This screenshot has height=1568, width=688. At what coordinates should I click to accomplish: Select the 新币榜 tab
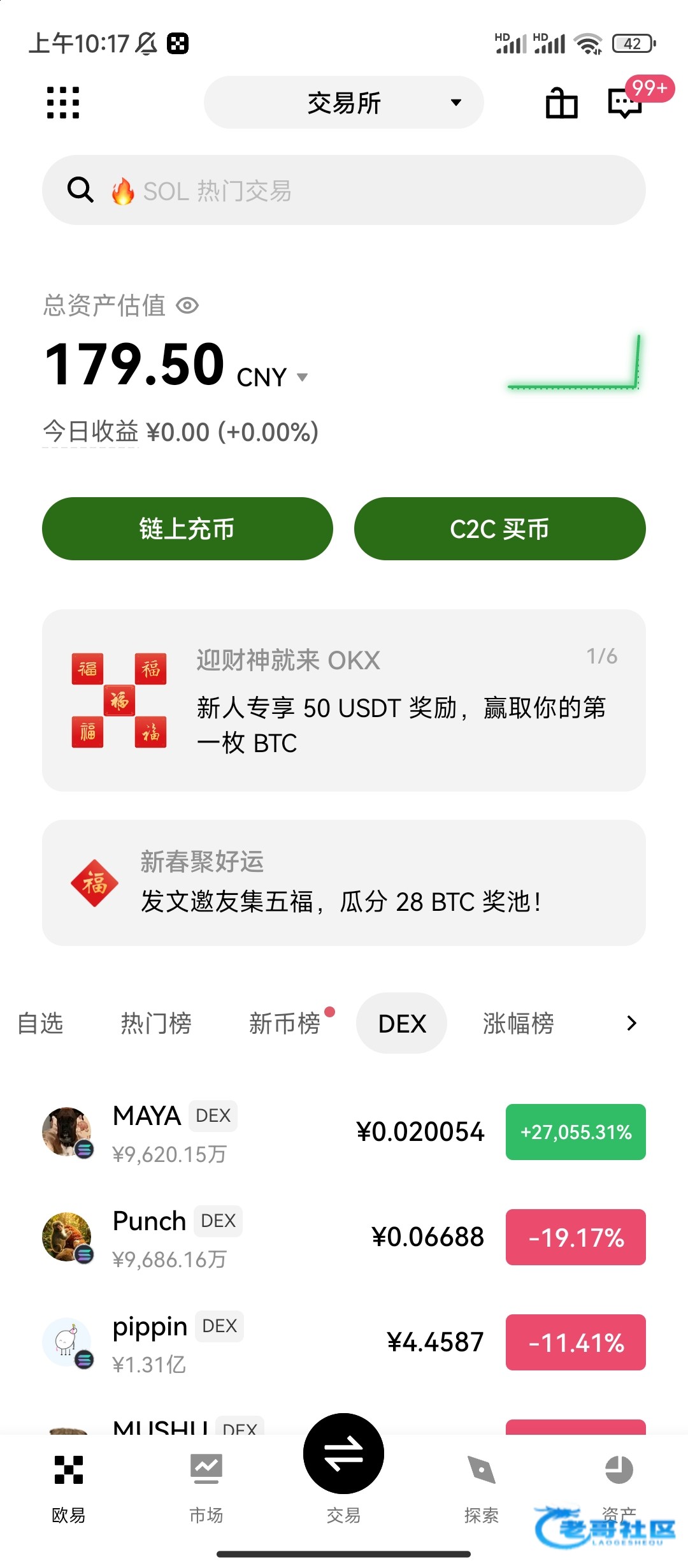[x=284, y=1023]
